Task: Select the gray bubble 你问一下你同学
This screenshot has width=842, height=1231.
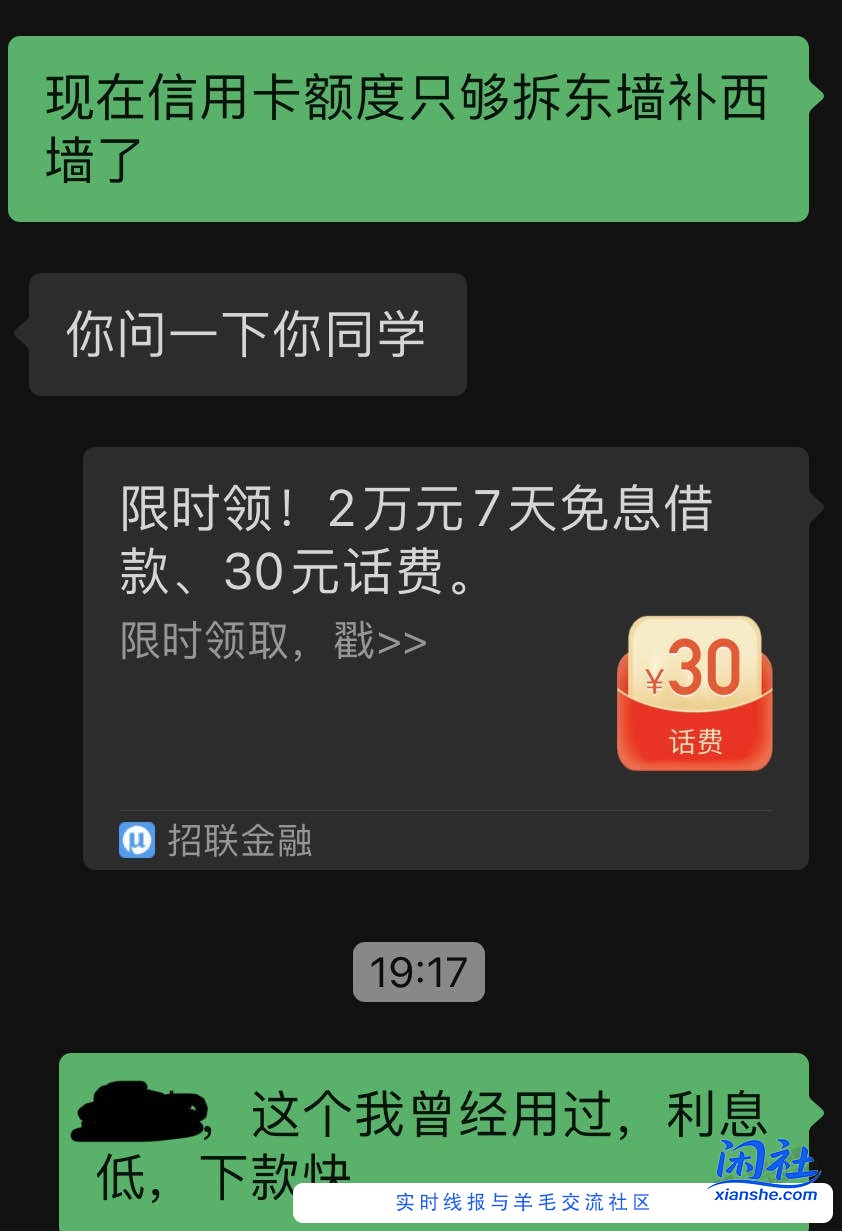Action: tap(247, 333)
